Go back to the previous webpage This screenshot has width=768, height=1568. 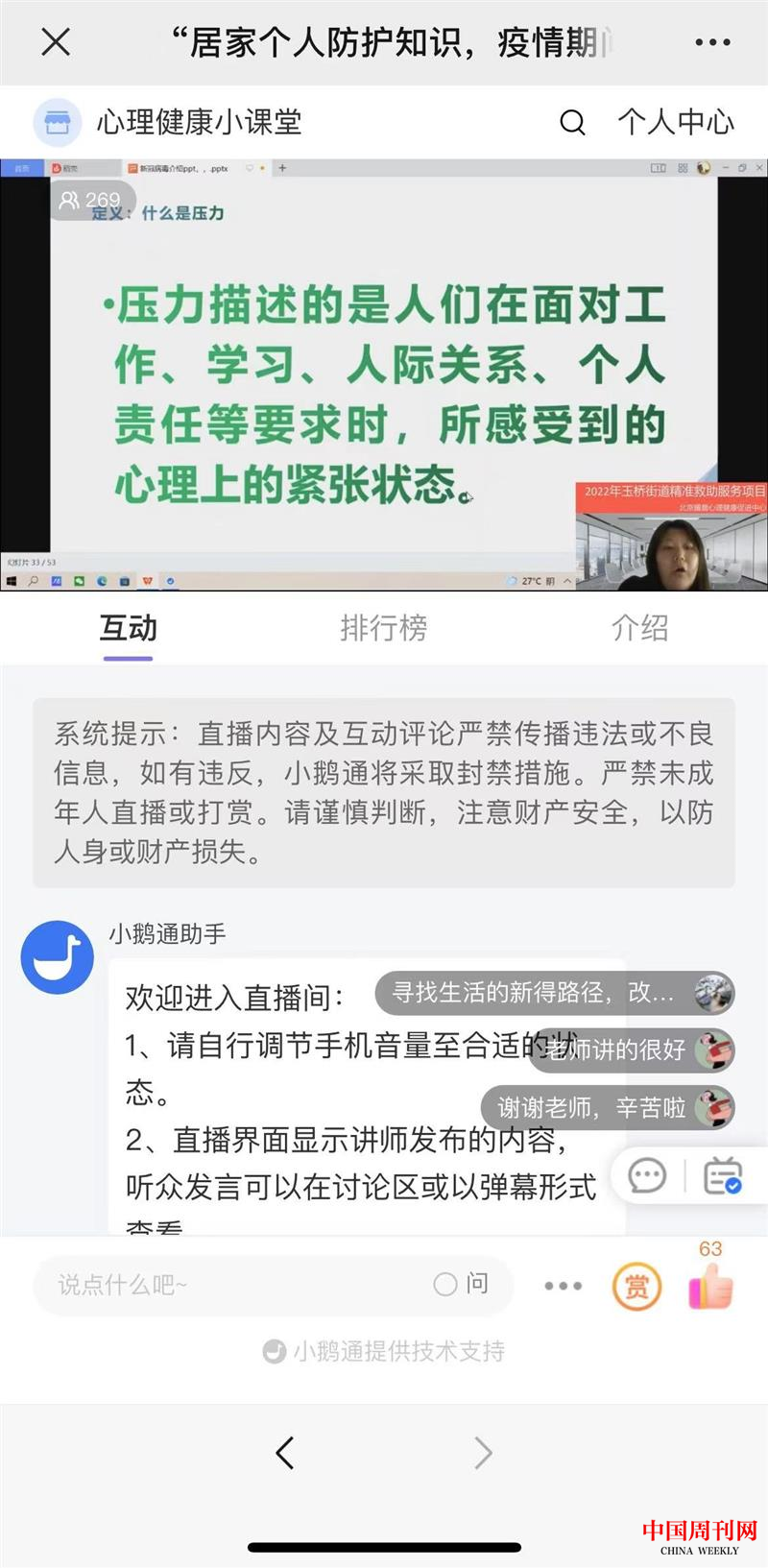point(285,1453)
